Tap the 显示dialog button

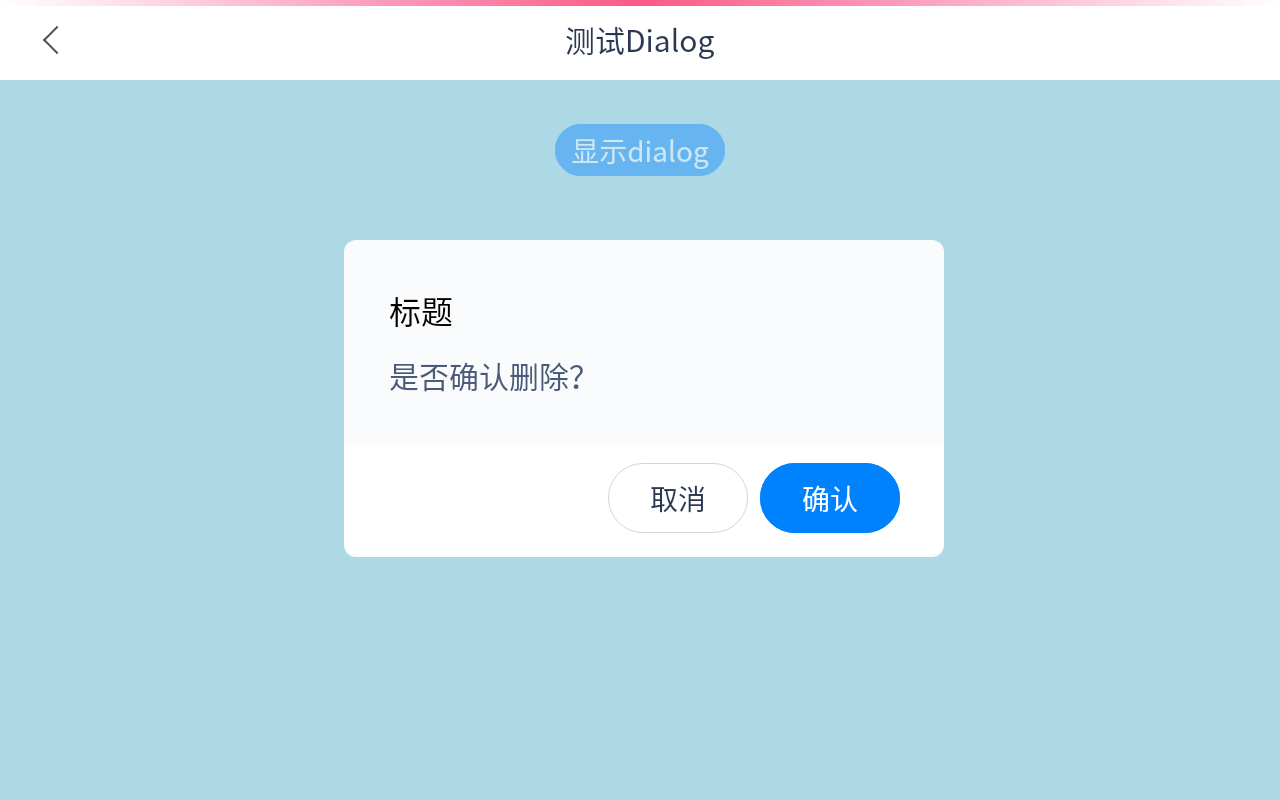(x=640, y=151)
